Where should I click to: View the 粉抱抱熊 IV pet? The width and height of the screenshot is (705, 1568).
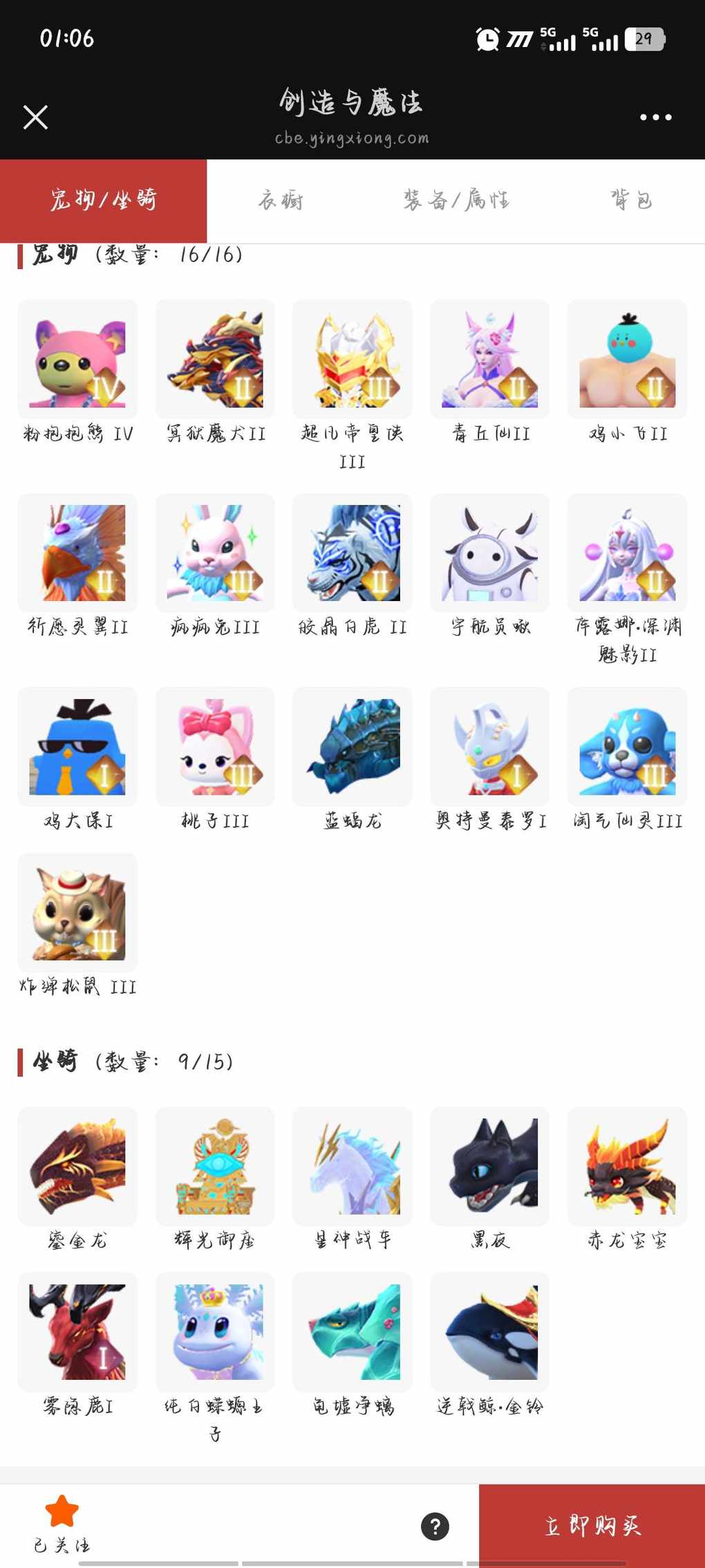point(77,360)
